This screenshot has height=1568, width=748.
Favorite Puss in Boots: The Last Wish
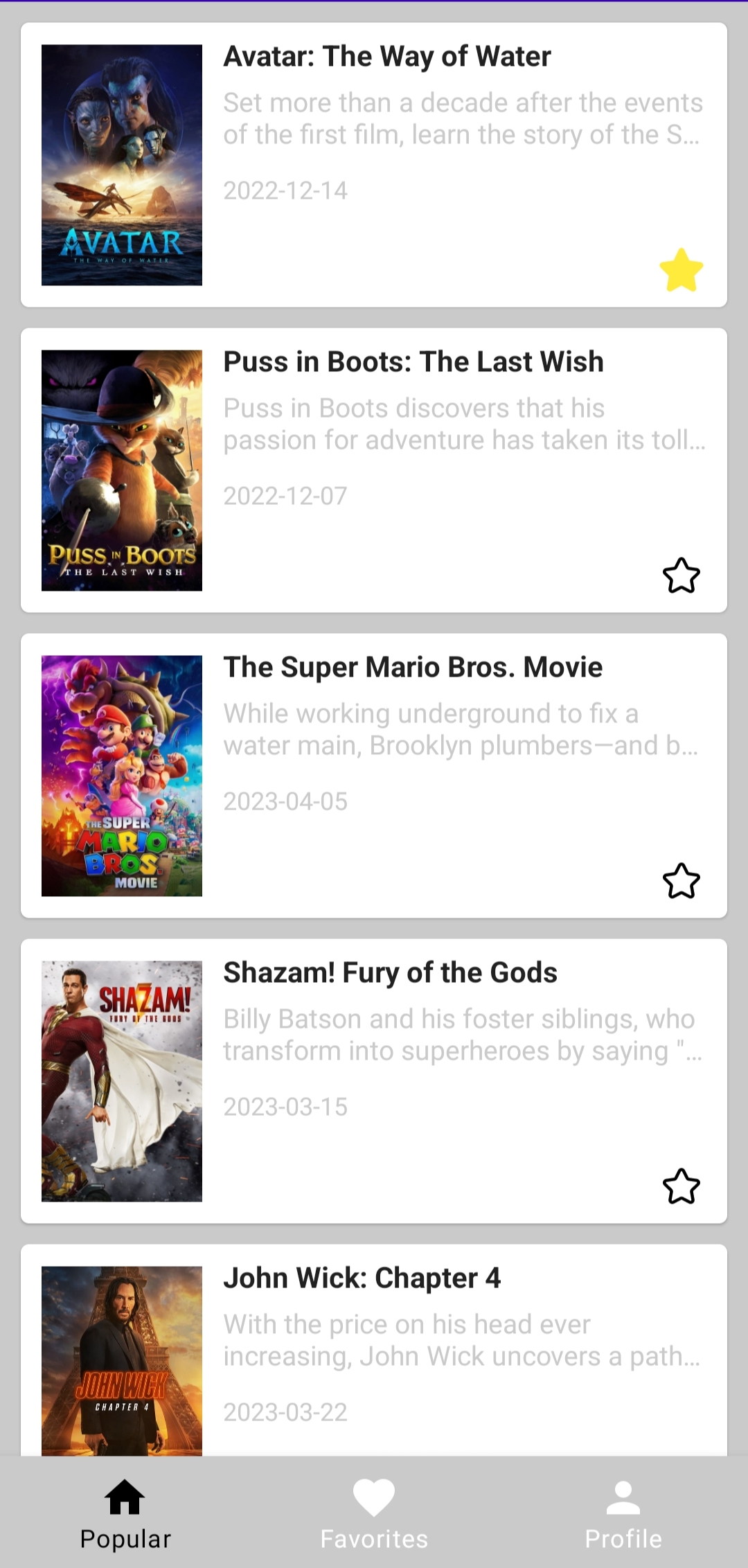681,575
